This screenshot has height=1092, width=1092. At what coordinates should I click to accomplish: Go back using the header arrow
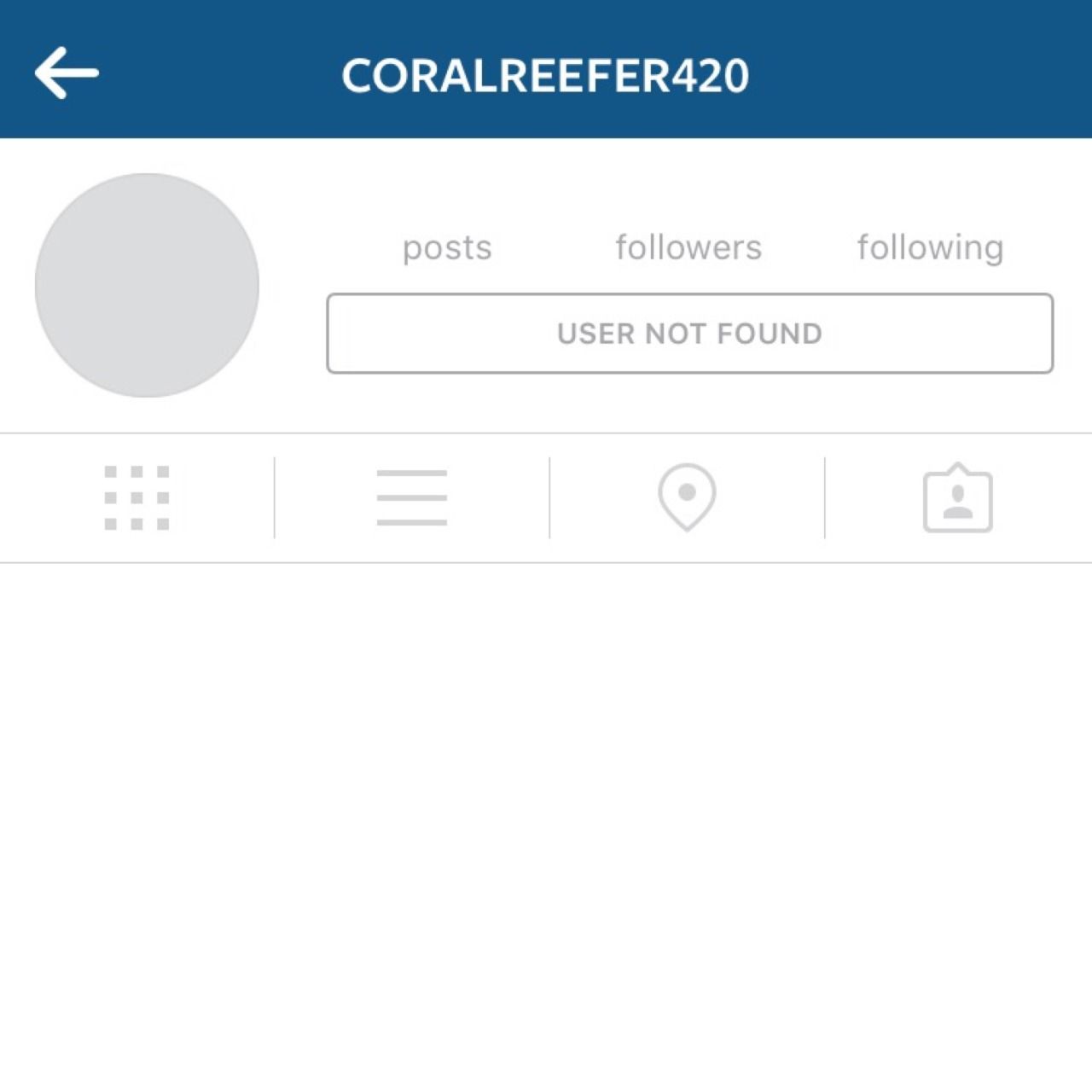point(67,73)
